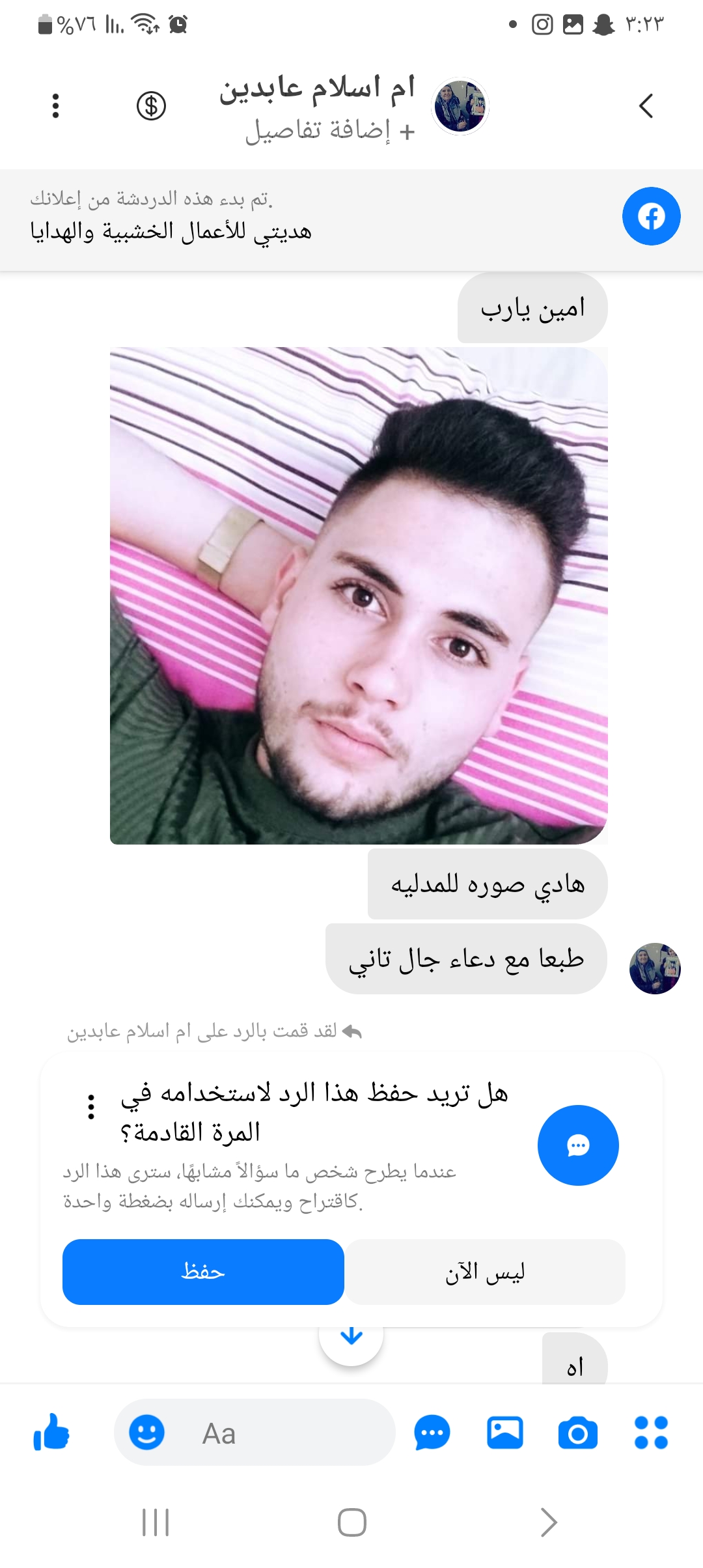This screenshot has width=703, height=1568.
Task: Save the reply with the حفظ button
Action: (203, 1272)
